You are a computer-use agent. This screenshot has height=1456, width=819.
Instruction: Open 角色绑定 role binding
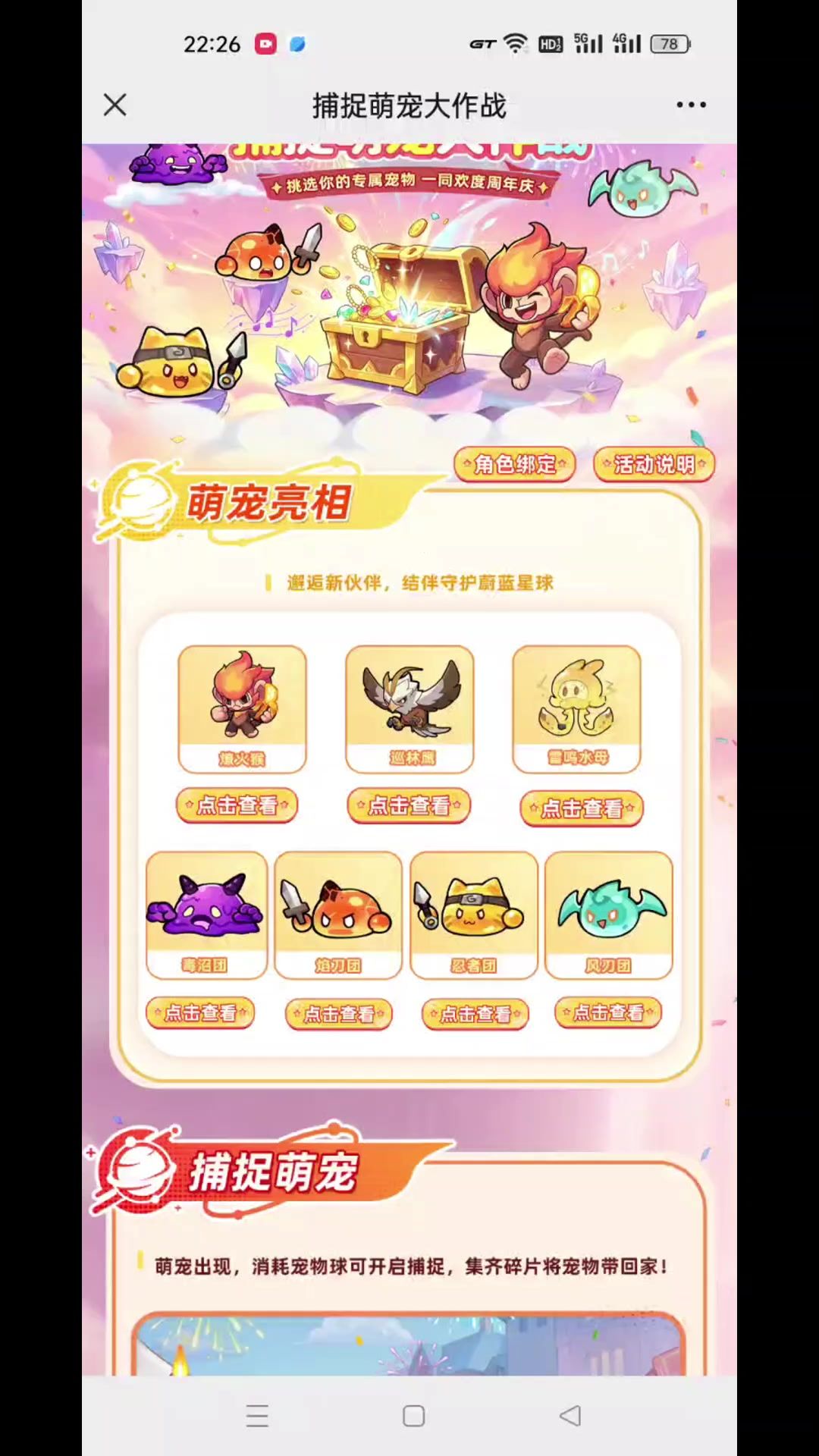(x=515, y=464)
